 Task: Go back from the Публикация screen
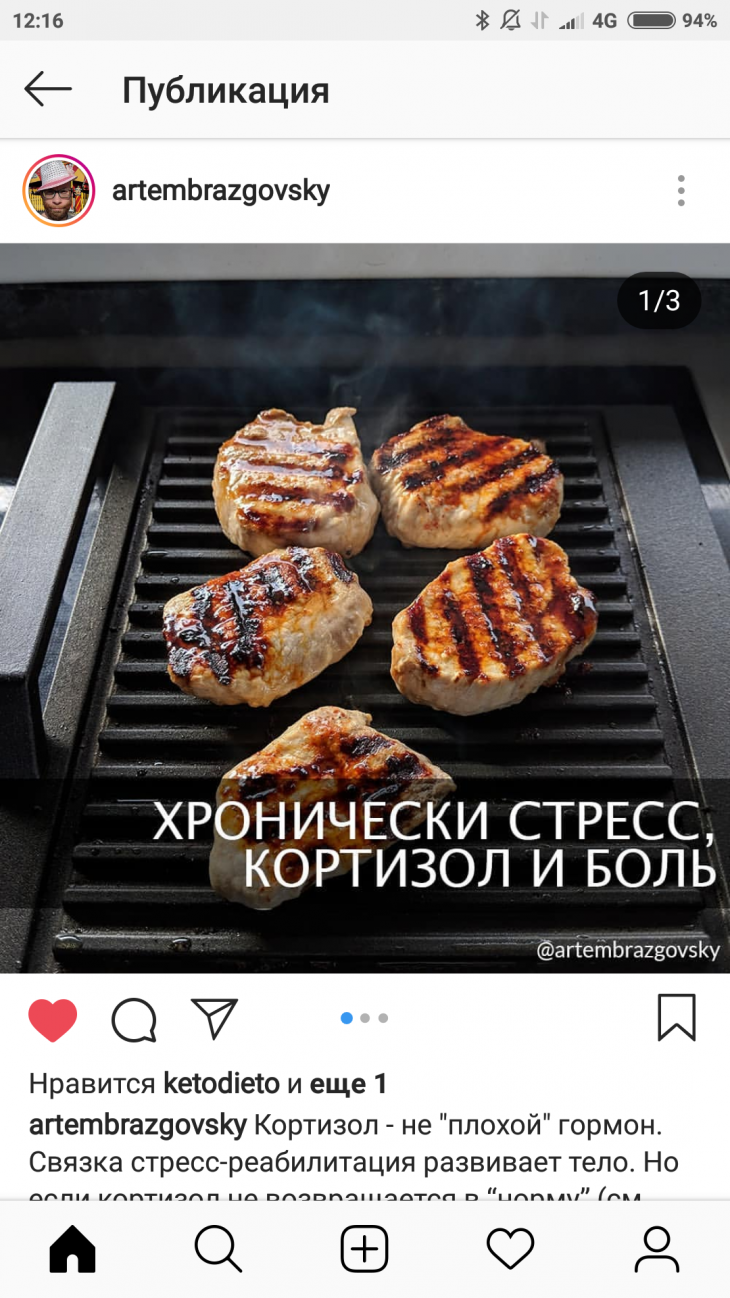pos(48,90)
